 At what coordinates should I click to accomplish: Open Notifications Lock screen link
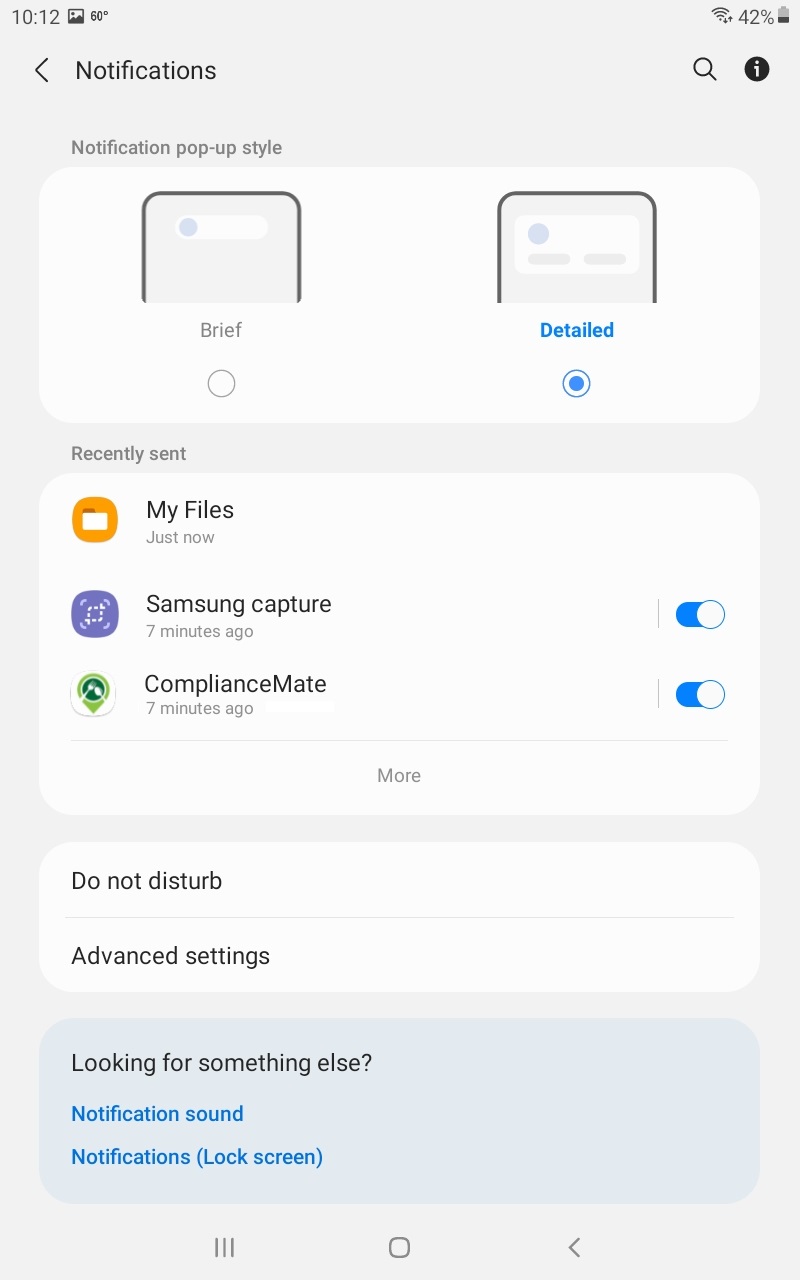(196, 1156)
